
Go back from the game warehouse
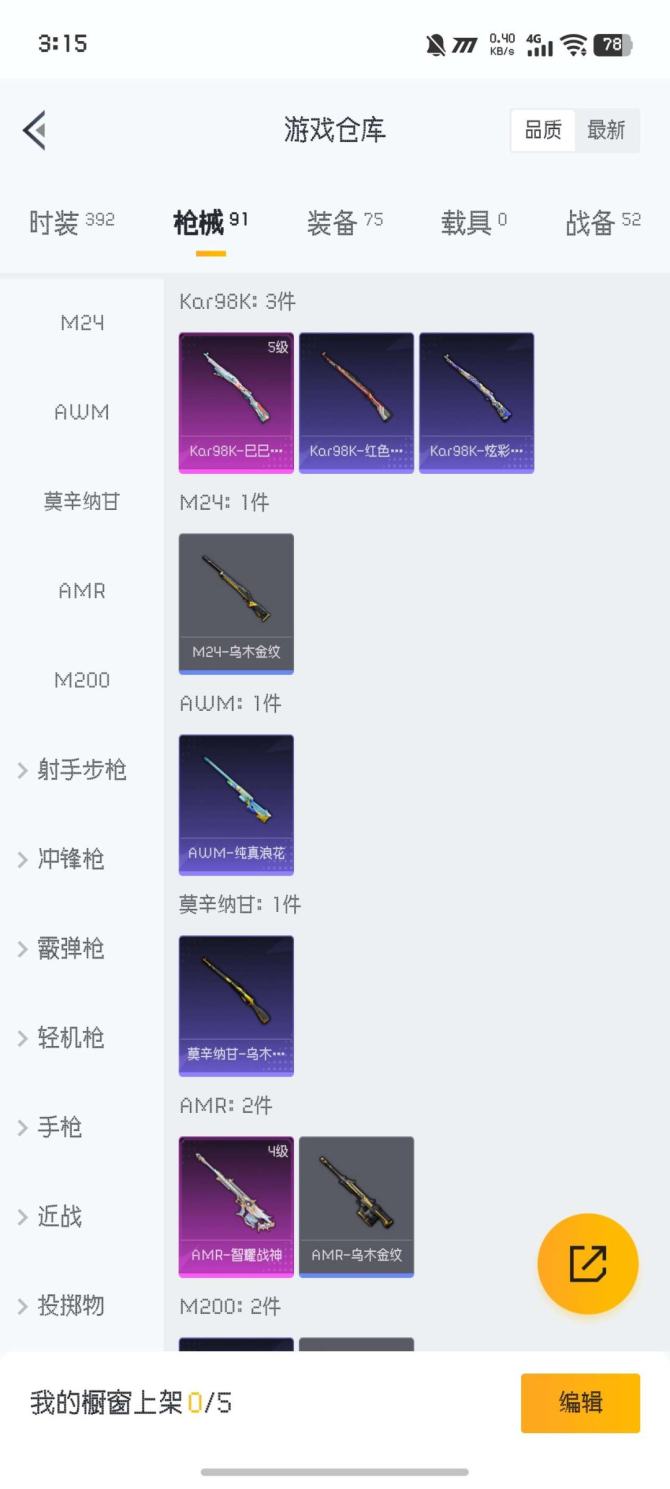35,130
